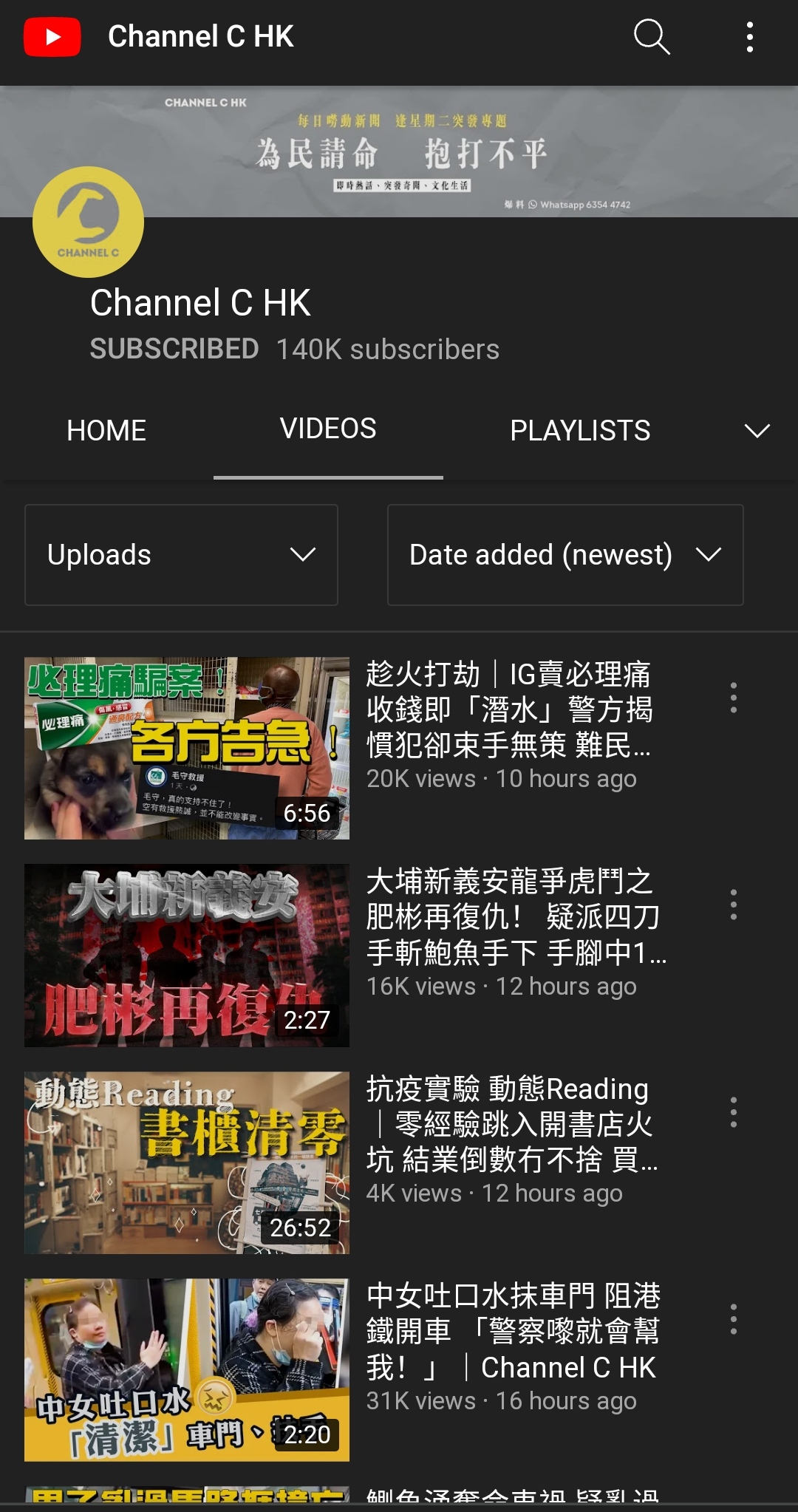The image size is (798, 1512).
Task: Open the top-right overflow menu
Action: [x=749, y=37]
